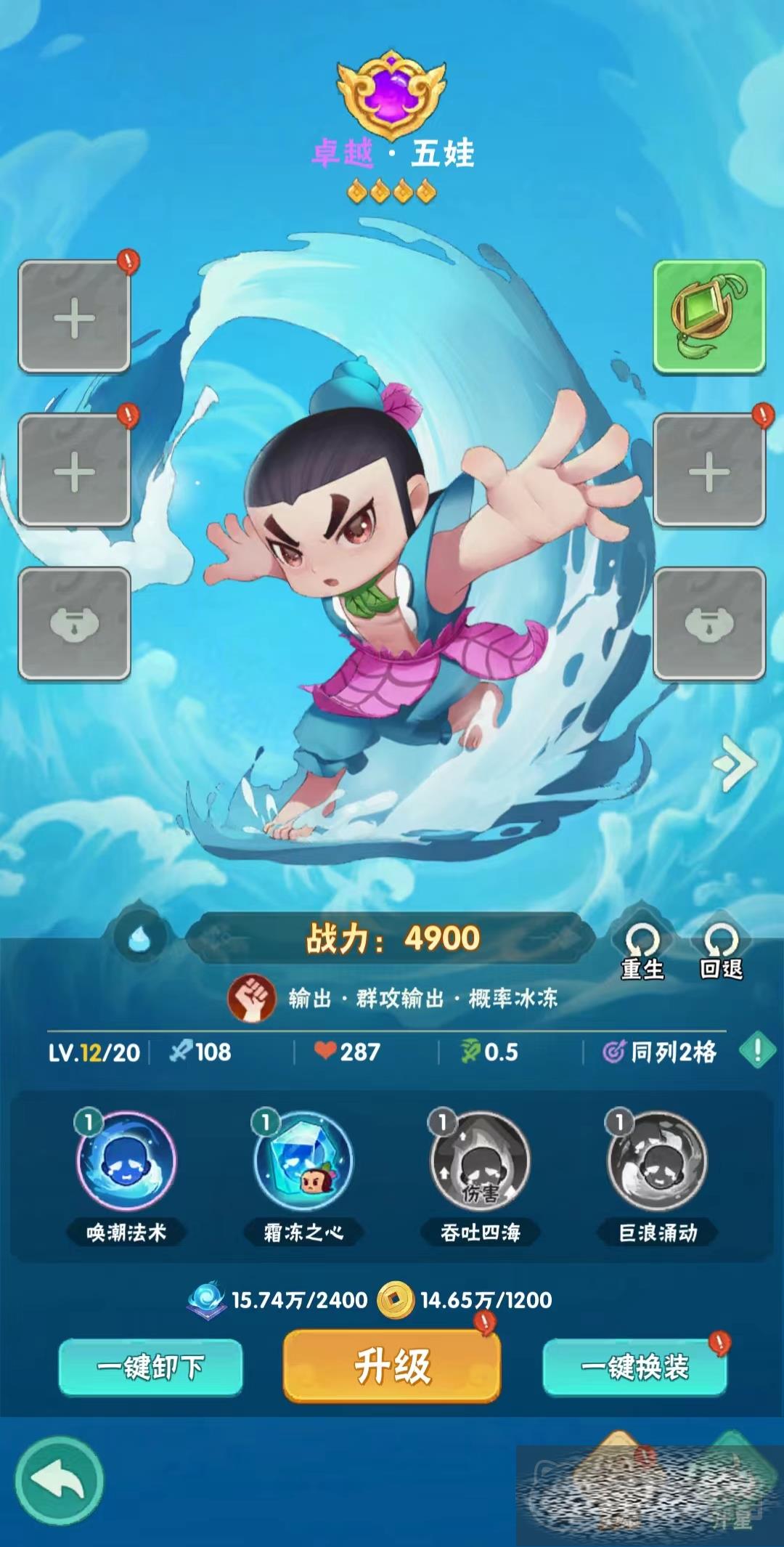The width and height of the screenshot is (784, 1547).
Task: Open the equipped green amulet slot
Action: tap(709, 317)
